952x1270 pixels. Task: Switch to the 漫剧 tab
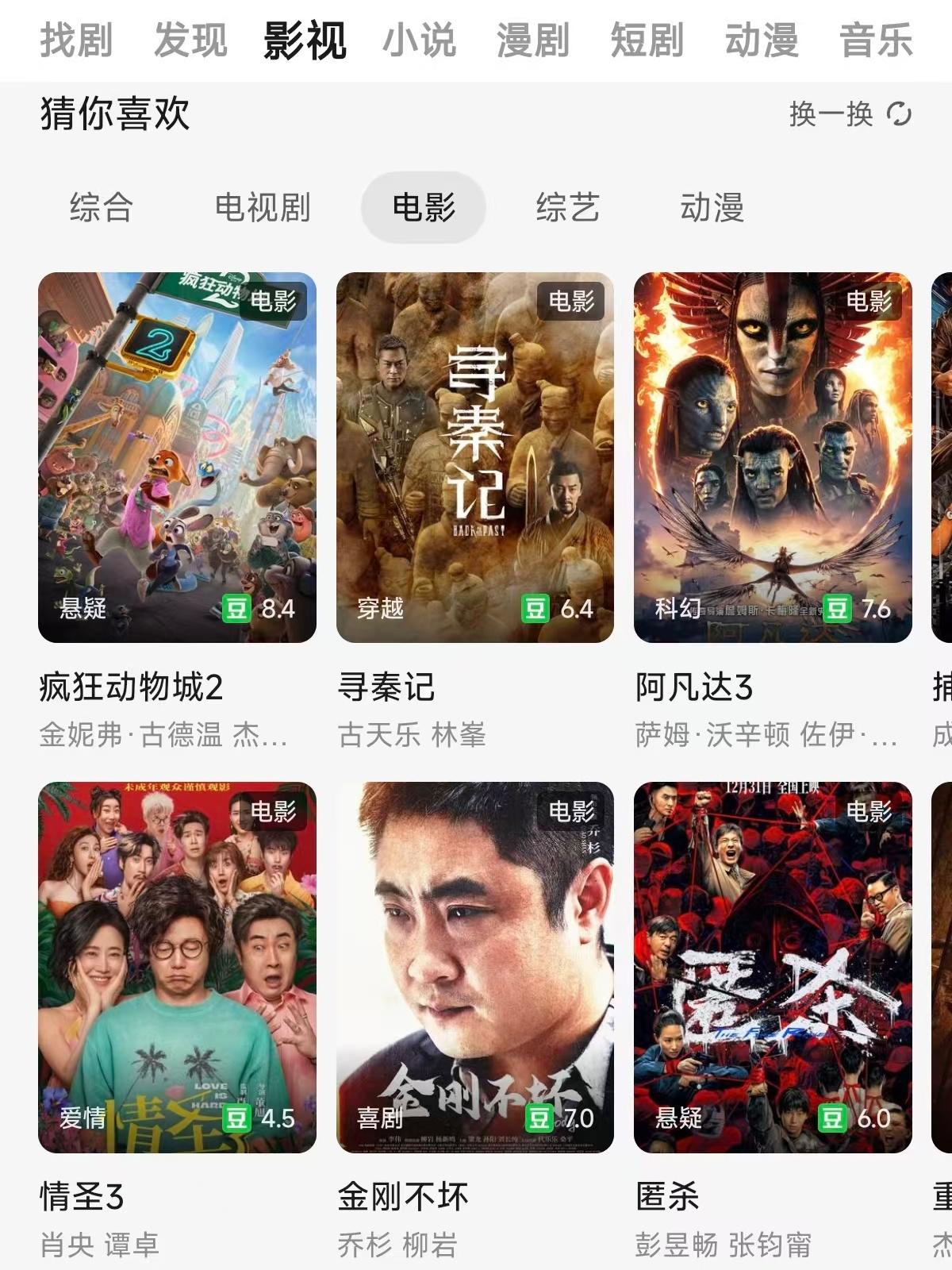pyautogui.click(x=533, y=40)
